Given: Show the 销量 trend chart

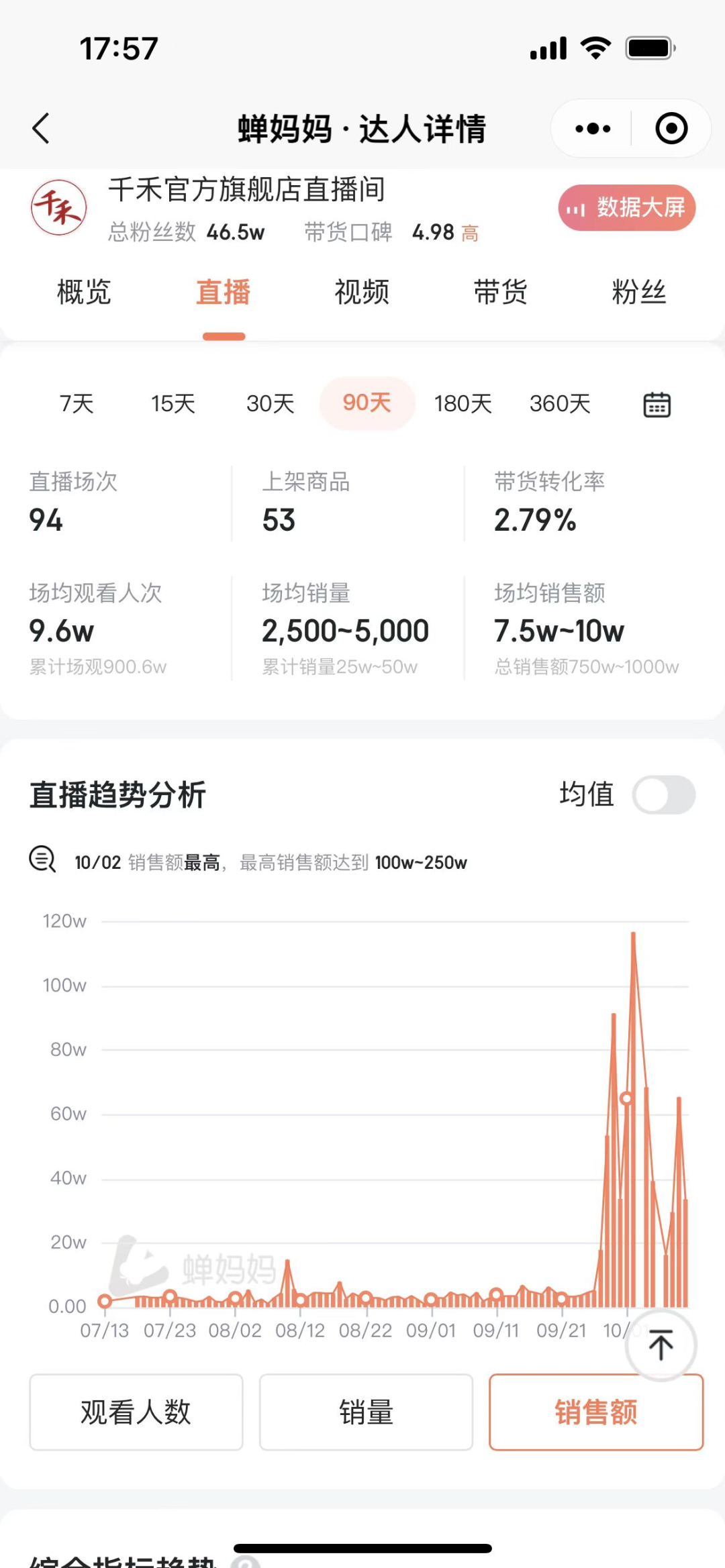Looking at the screenshot, I should (366, 1412).
